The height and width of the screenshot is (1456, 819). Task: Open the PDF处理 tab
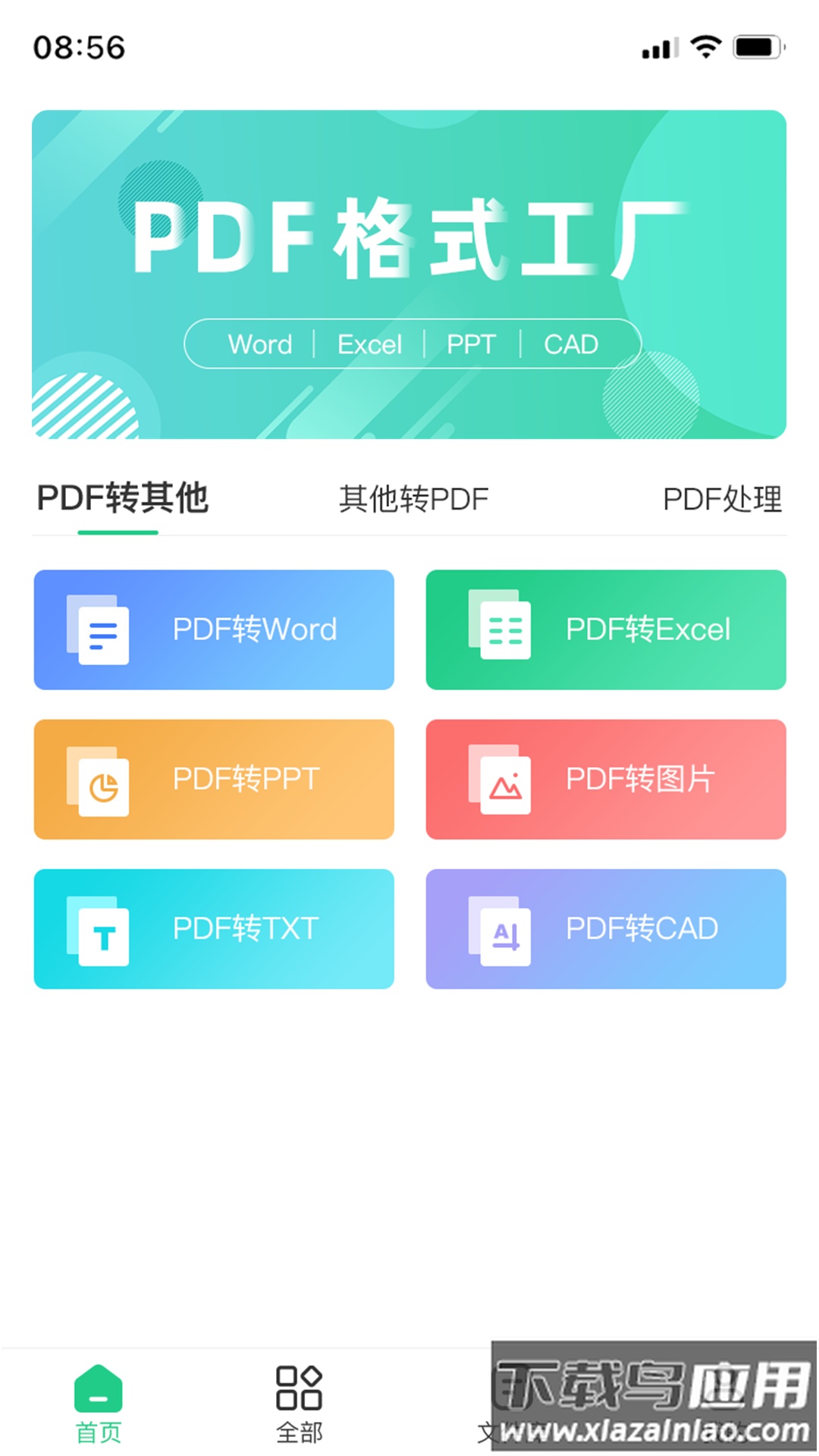722,498
